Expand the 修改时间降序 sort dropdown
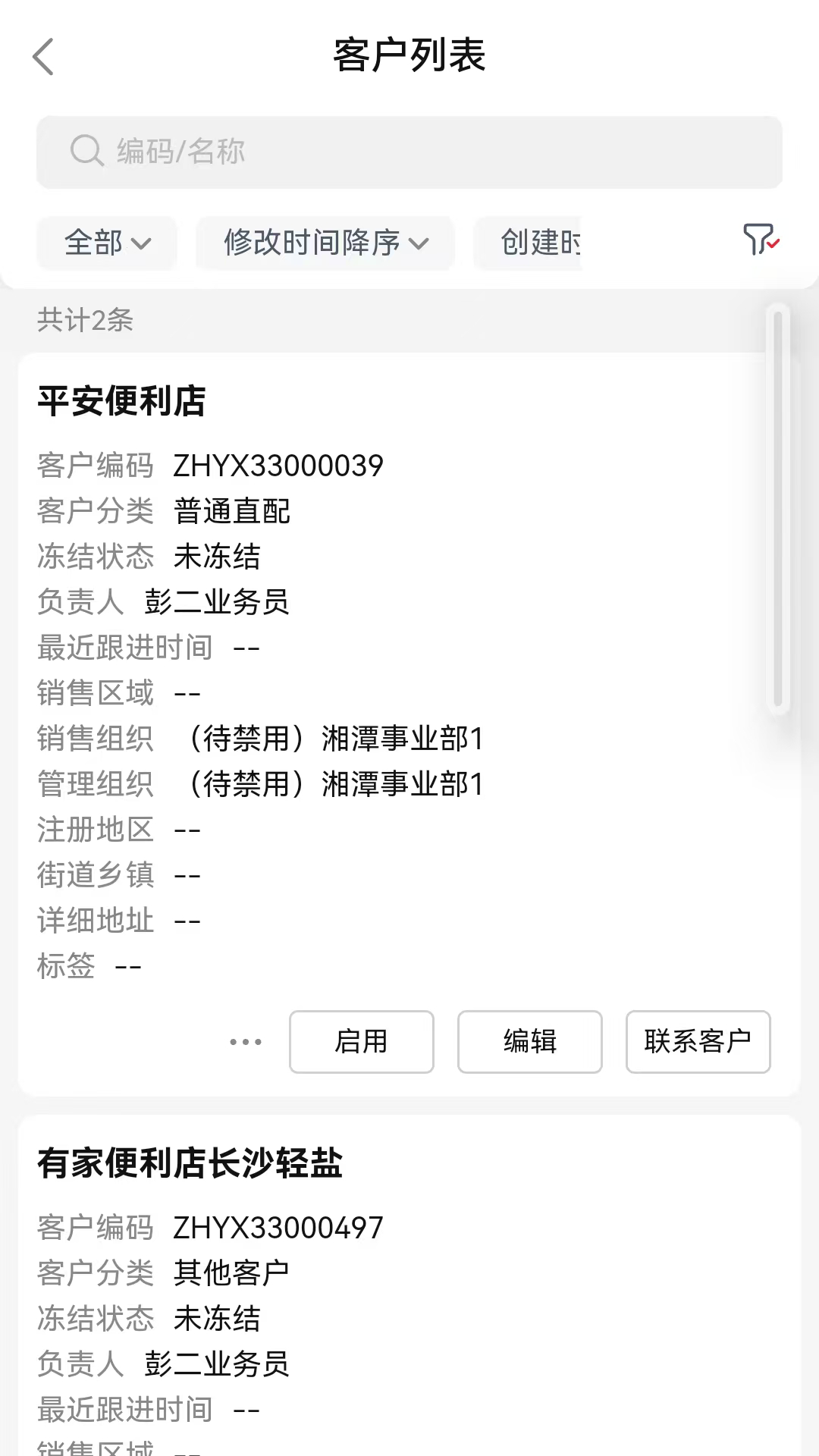819x1456 pixels. [325, 243]
